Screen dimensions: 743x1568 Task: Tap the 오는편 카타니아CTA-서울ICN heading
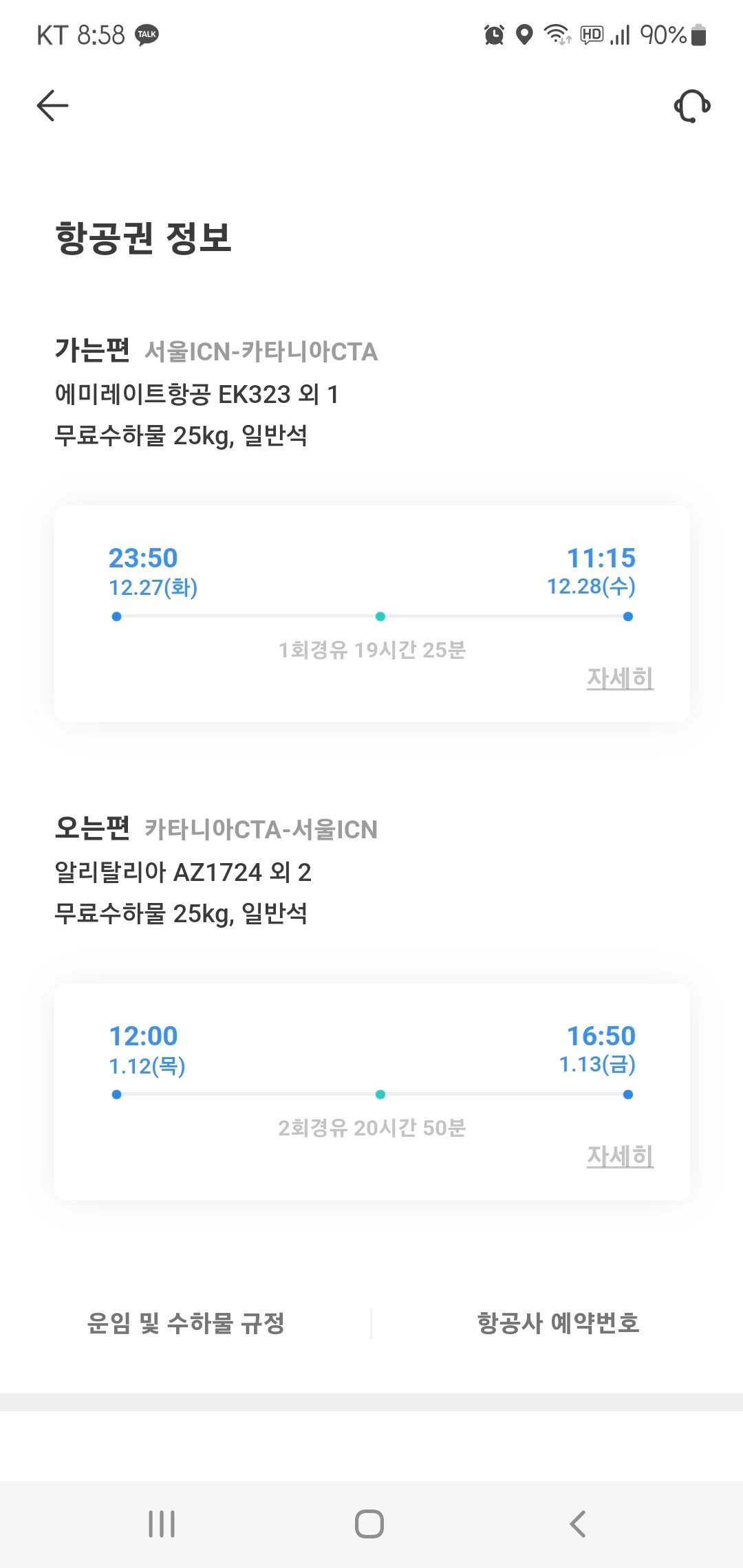[x=218, y=829]
